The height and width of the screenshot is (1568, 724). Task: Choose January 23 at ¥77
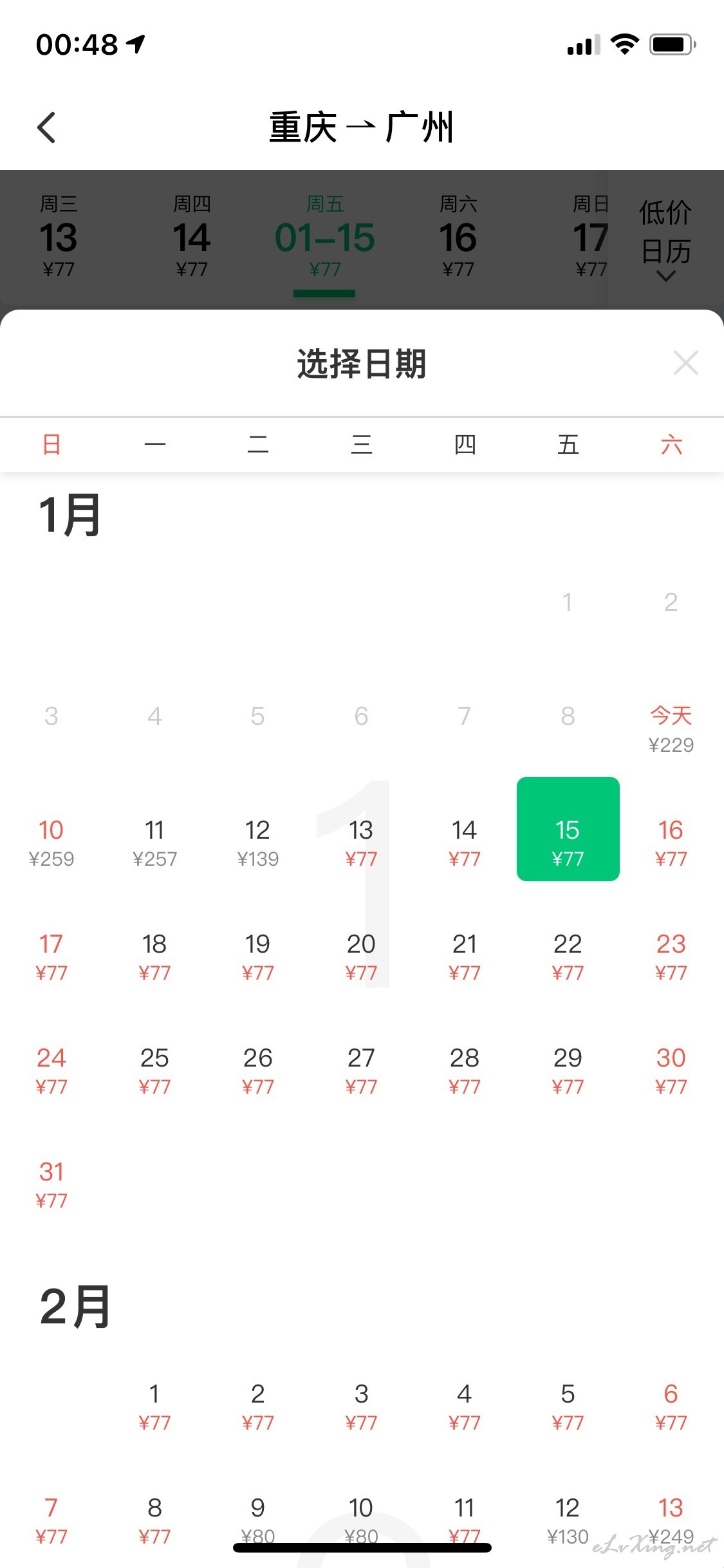tap(671, 957)
